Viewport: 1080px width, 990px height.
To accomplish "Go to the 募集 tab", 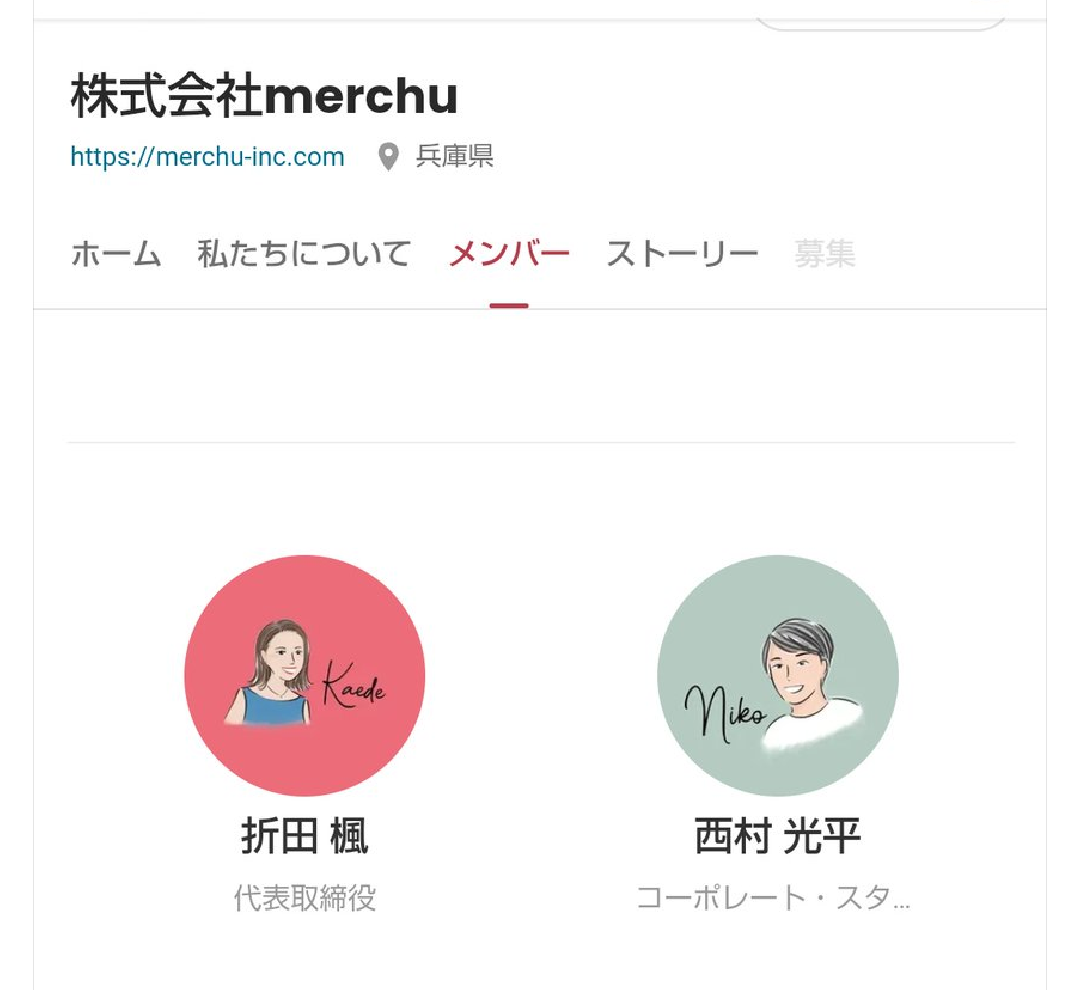I will (x=825, y=254).
